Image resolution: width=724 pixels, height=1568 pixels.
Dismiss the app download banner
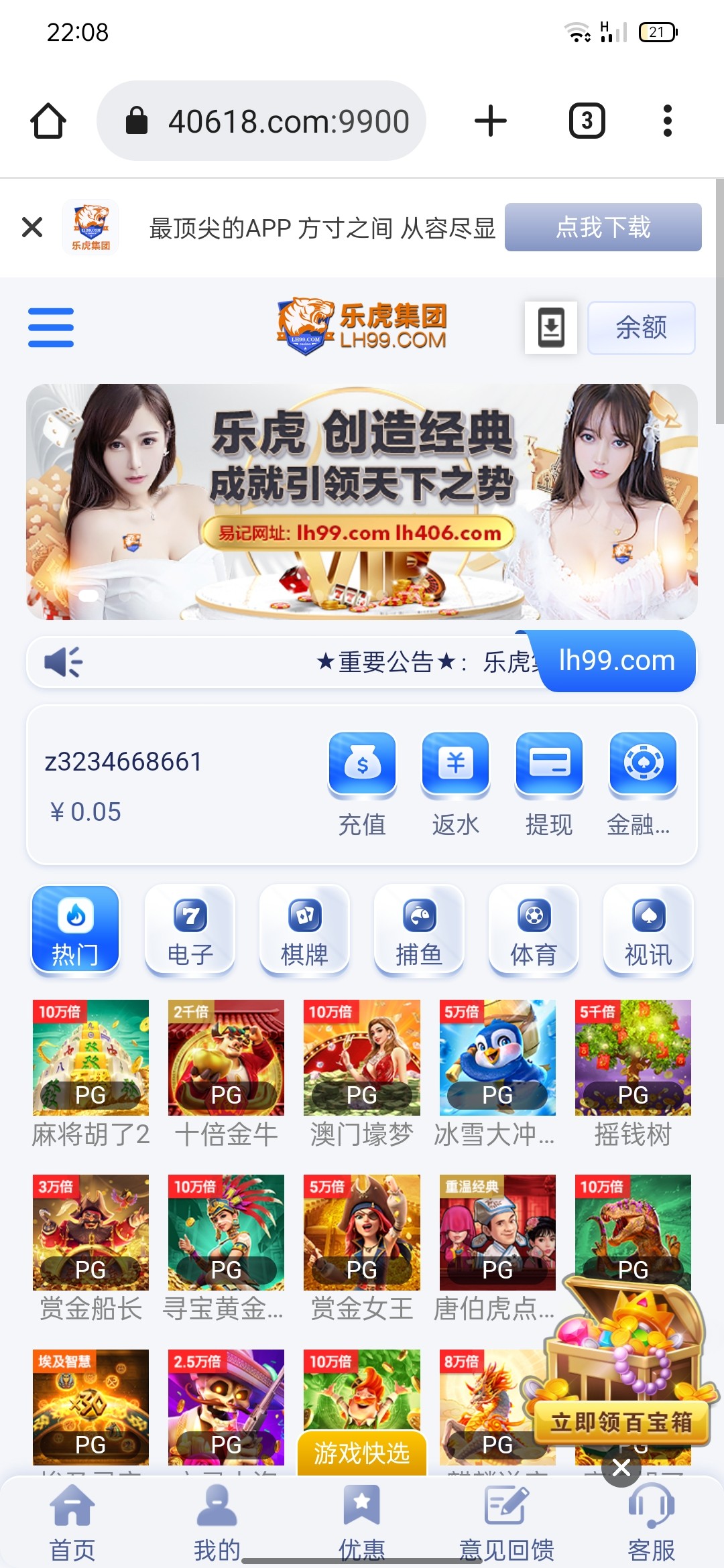[x=32, y=227]
